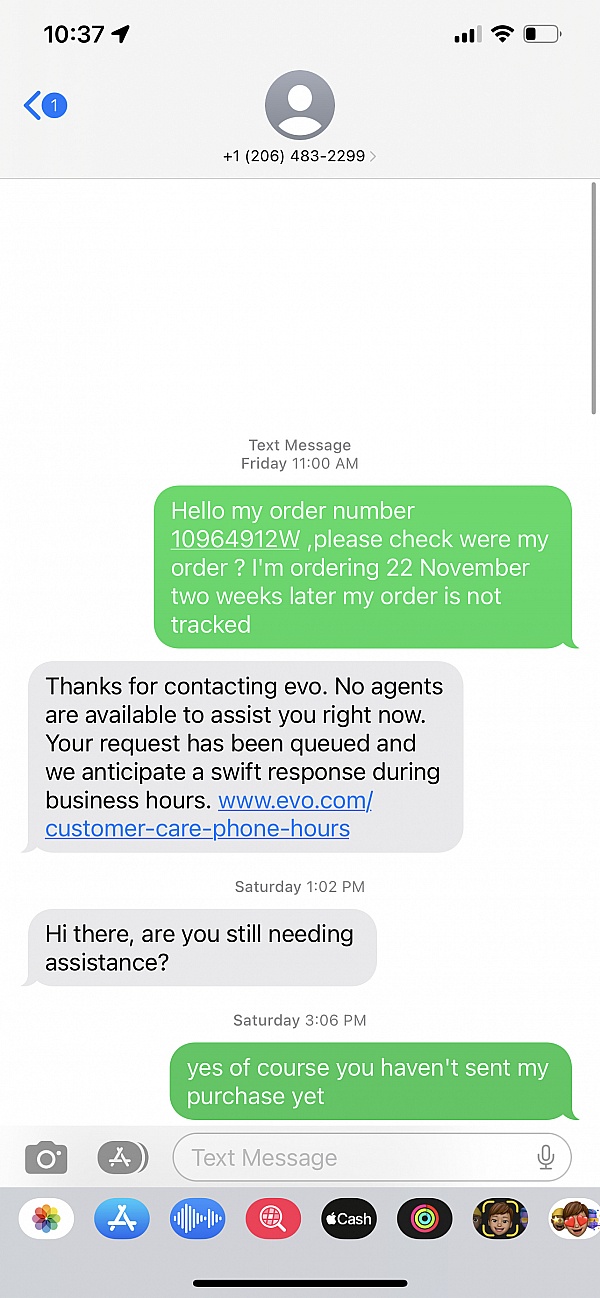Open the Memoji stickers app with heart eyes
This screenshot has height=1298, width=600.
tap(574, 1219)
